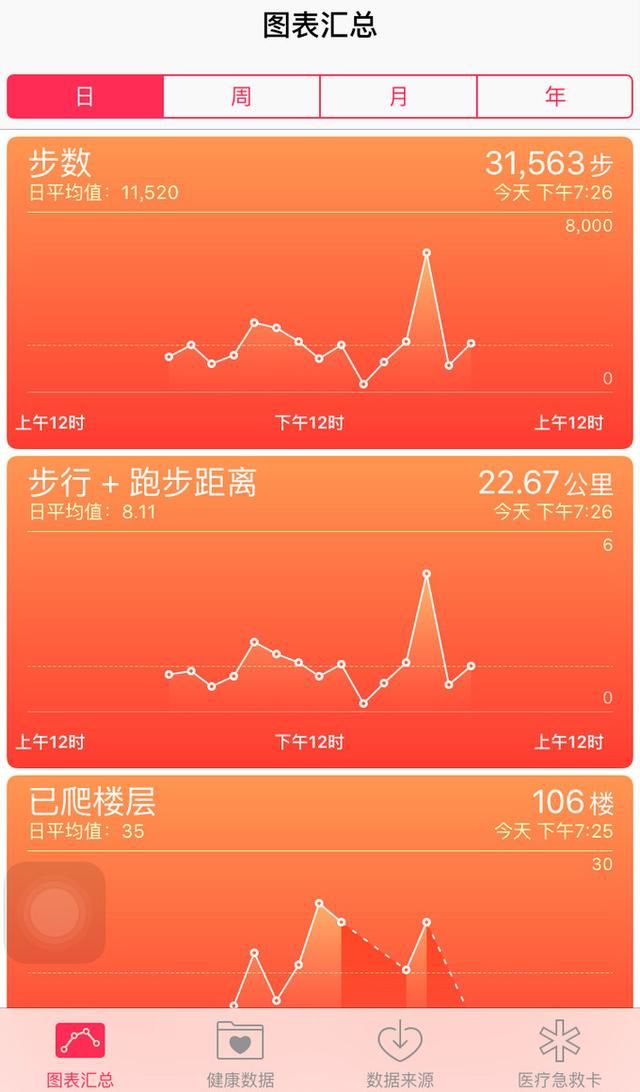Screen dimensions: 640x1092
Task: Open the 步数 chart card
Action: click(x=320, y=292)
